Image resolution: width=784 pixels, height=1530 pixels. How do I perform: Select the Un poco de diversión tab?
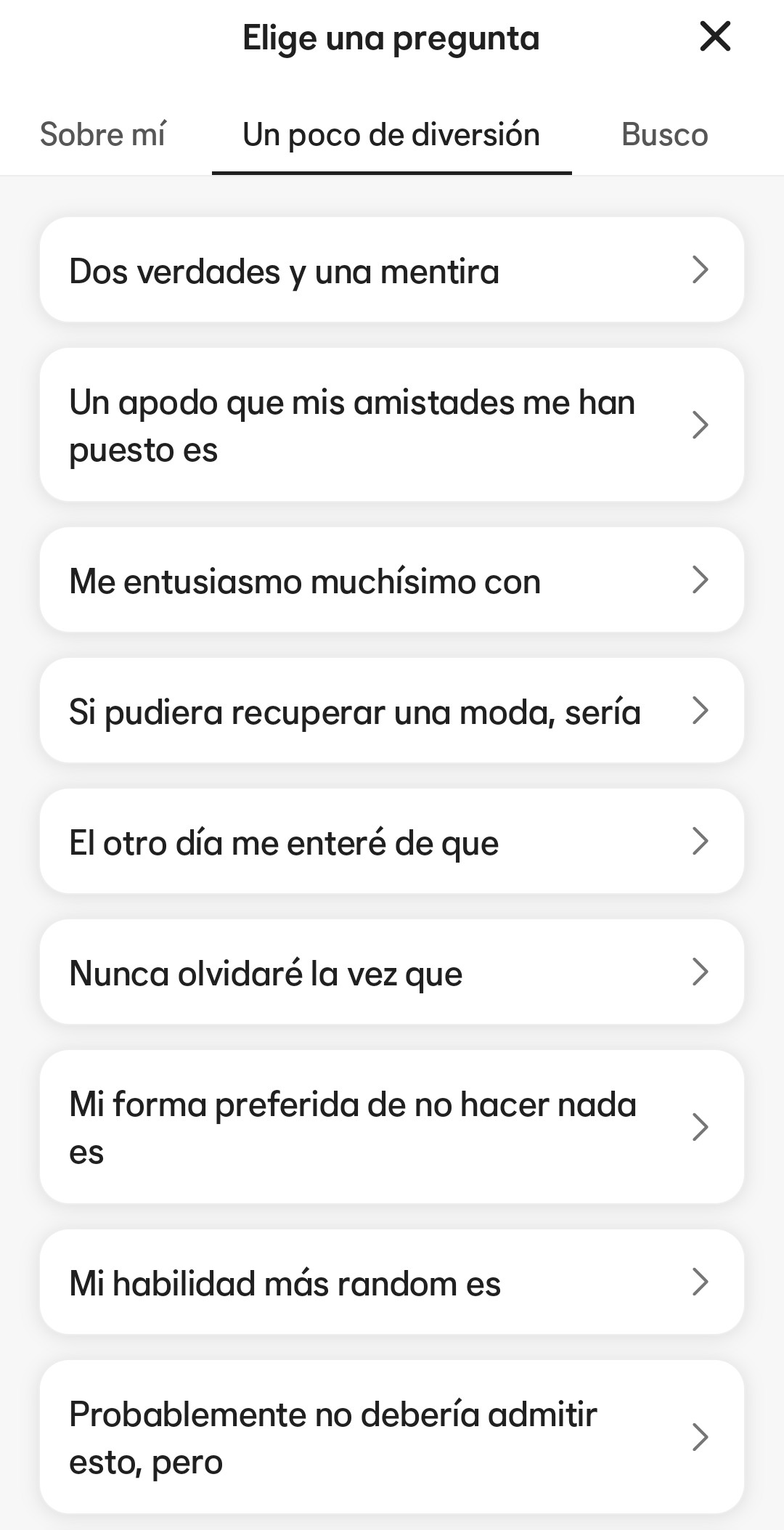pos(391,135)
